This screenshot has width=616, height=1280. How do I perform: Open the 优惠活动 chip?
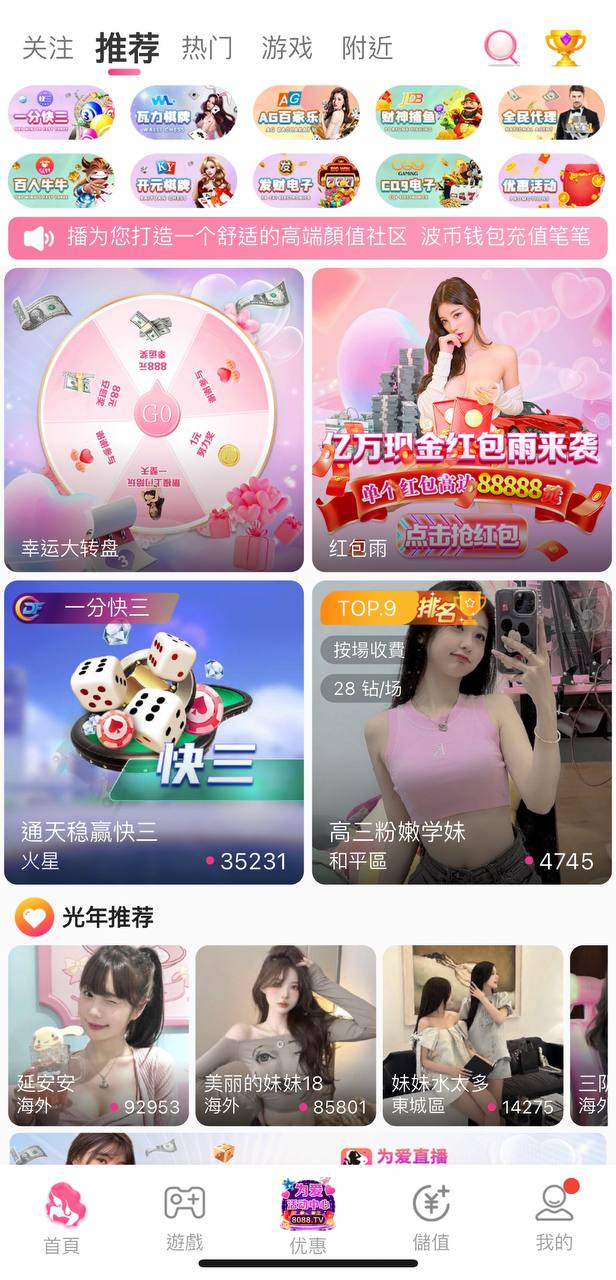551,180
